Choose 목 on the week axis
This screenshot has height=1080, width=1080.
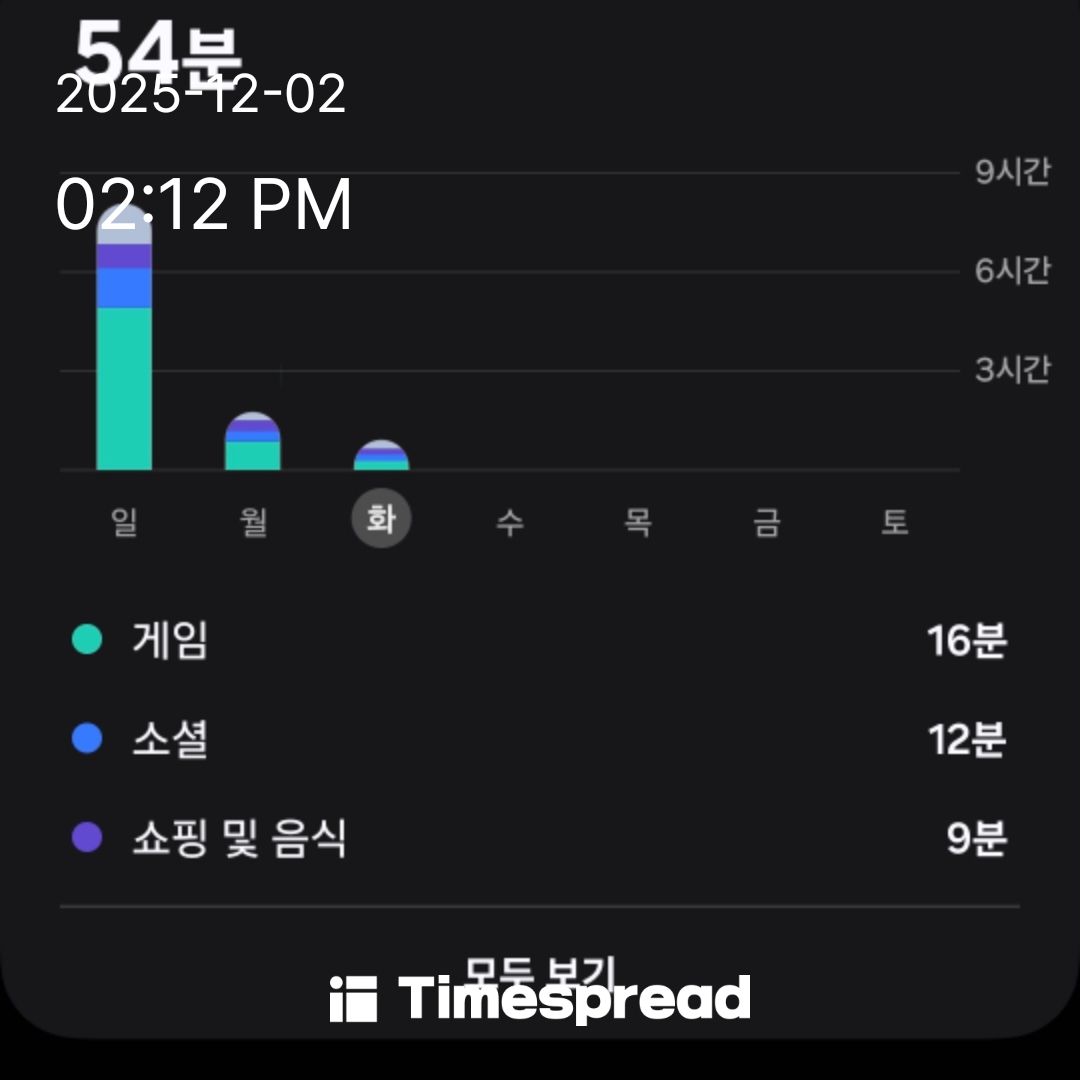click(x=638, y=521)
